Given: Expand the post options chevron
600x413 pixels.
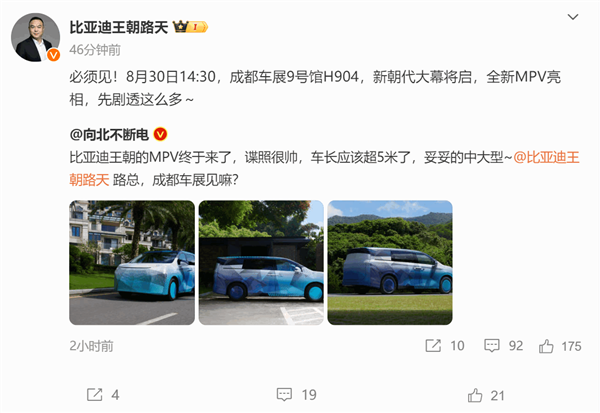Looking at the screenshot, I should [x=572, y=18].
